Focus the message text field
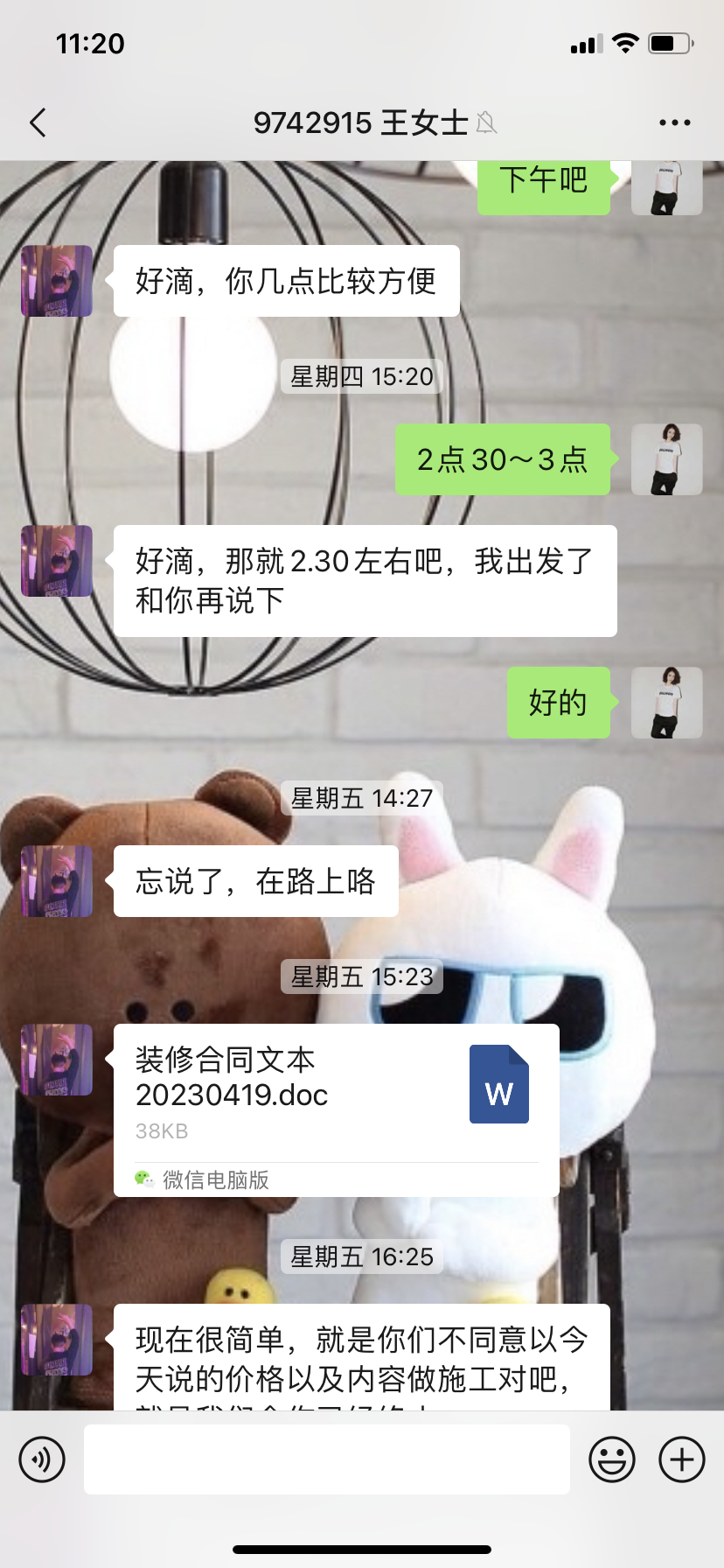 327,1459
